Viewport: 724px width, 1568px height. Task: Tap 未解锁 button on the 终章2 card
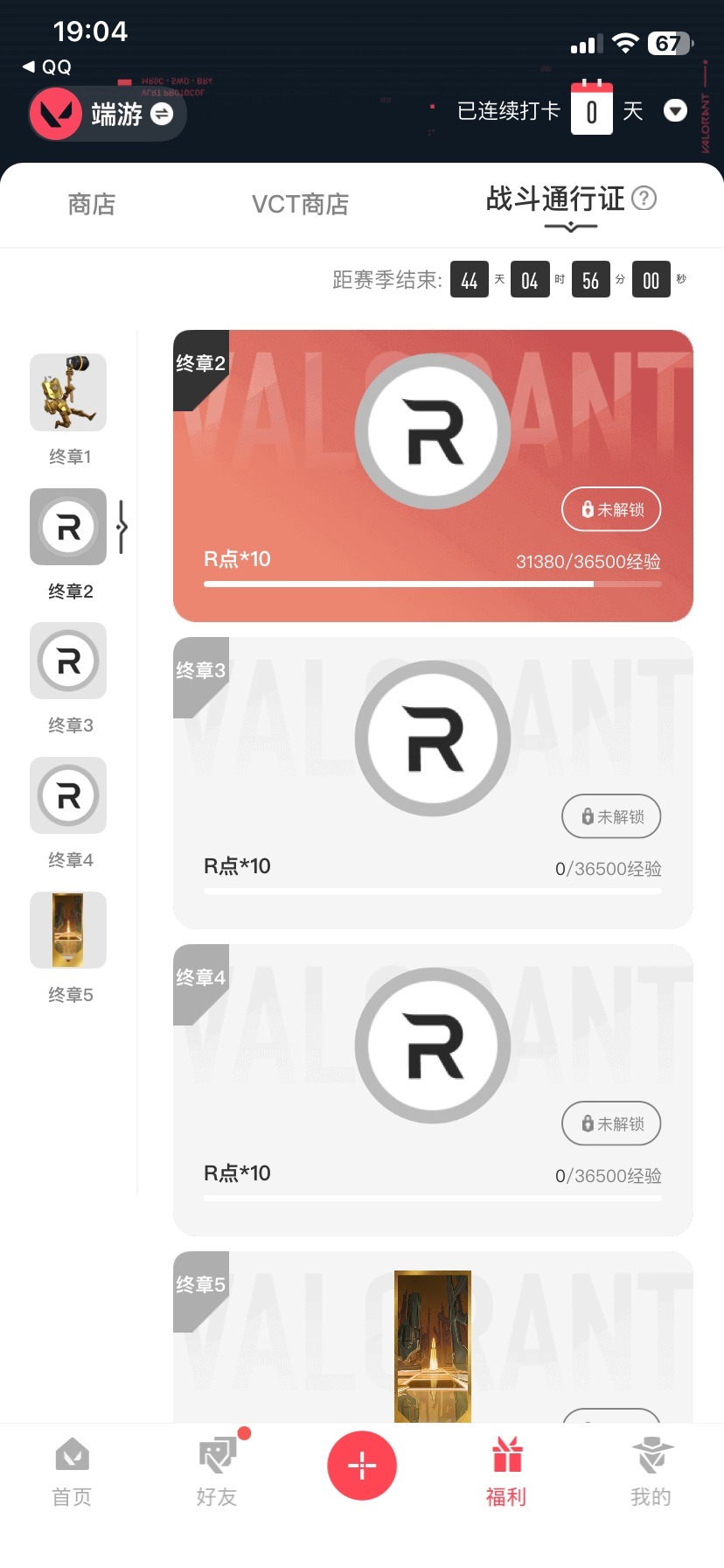pyautogui.click(x=611, y=509)
